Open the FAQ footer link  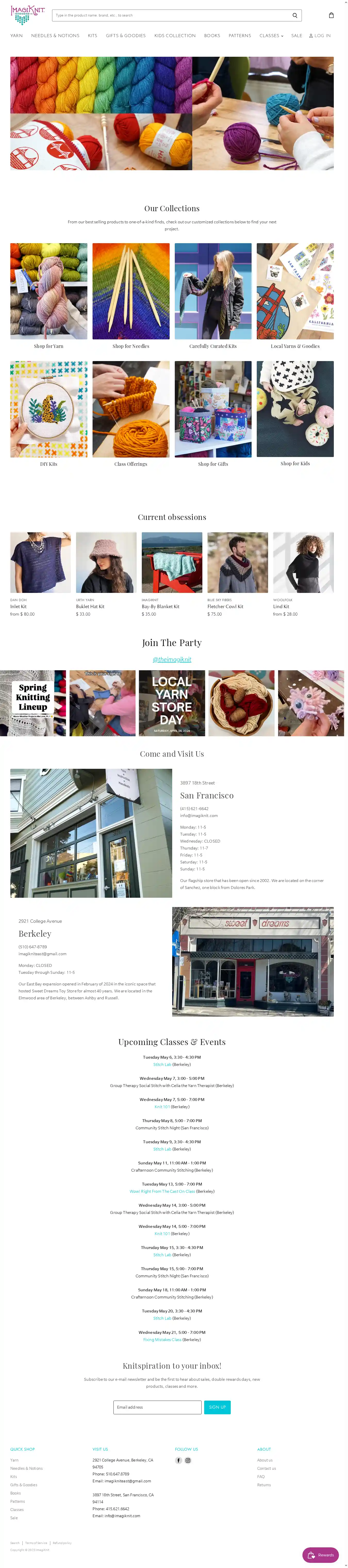click(x=260, y=1476)
